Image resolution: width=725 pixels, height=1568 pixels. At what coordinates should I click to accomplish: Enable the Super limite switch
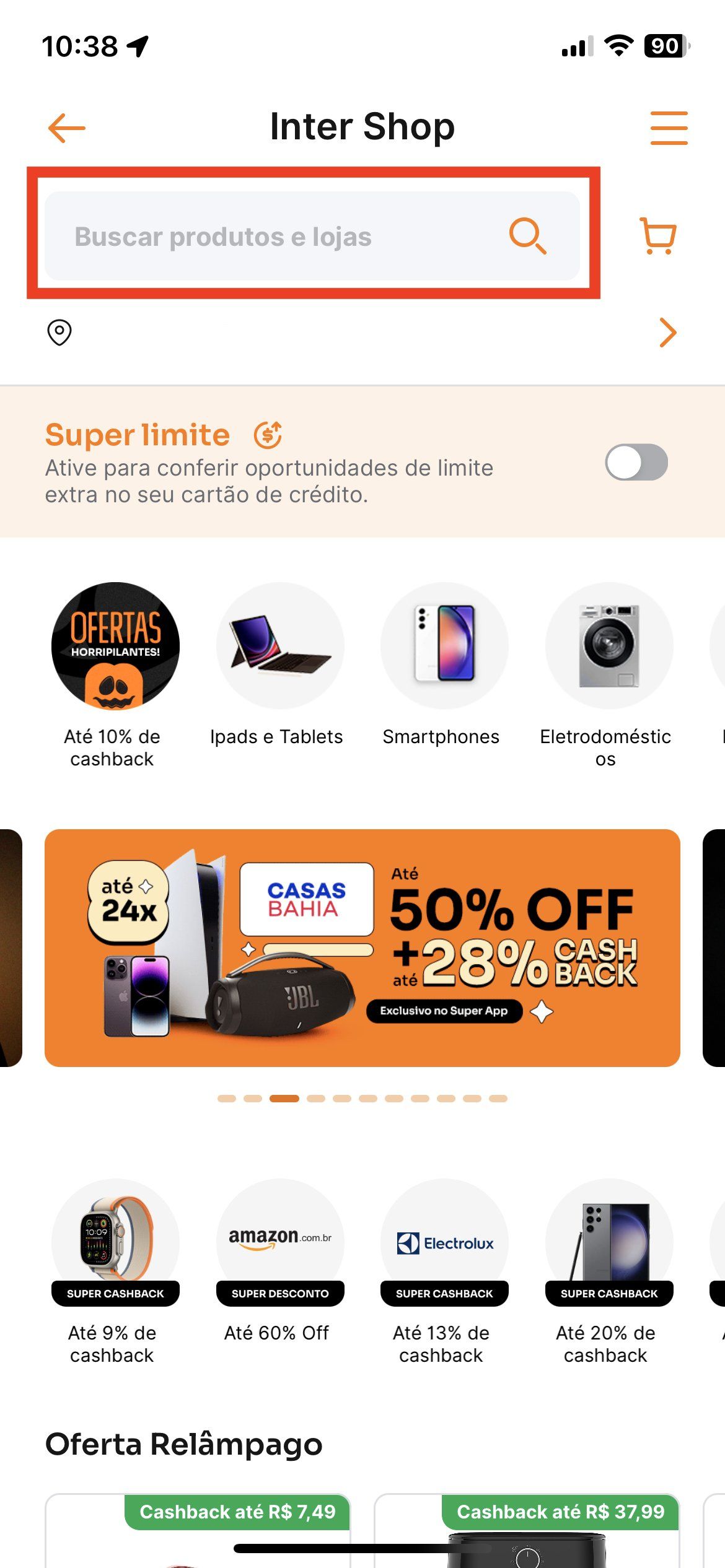636,463
